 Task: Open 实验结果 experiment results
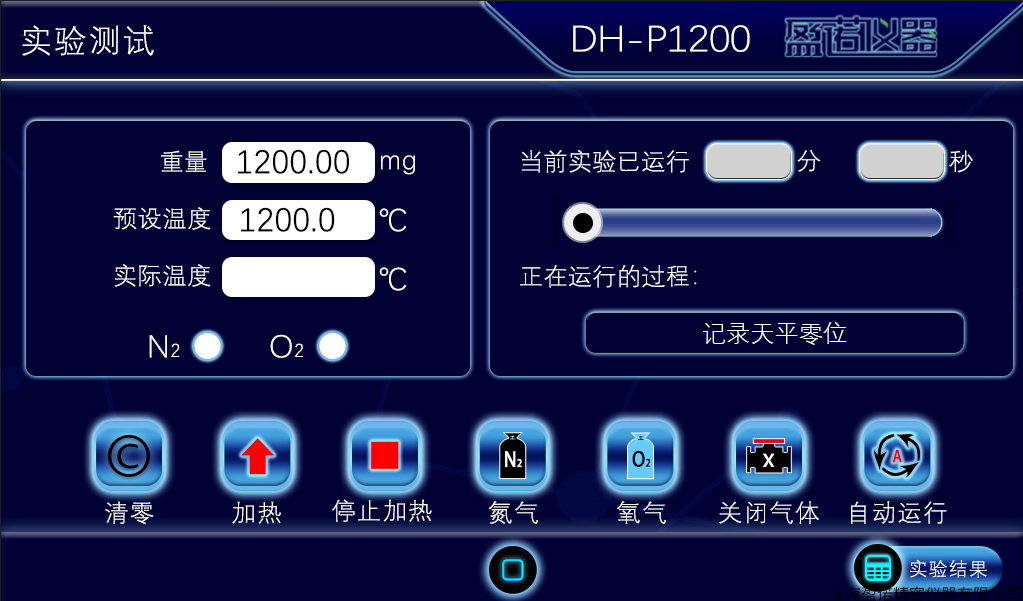point(928,569)
